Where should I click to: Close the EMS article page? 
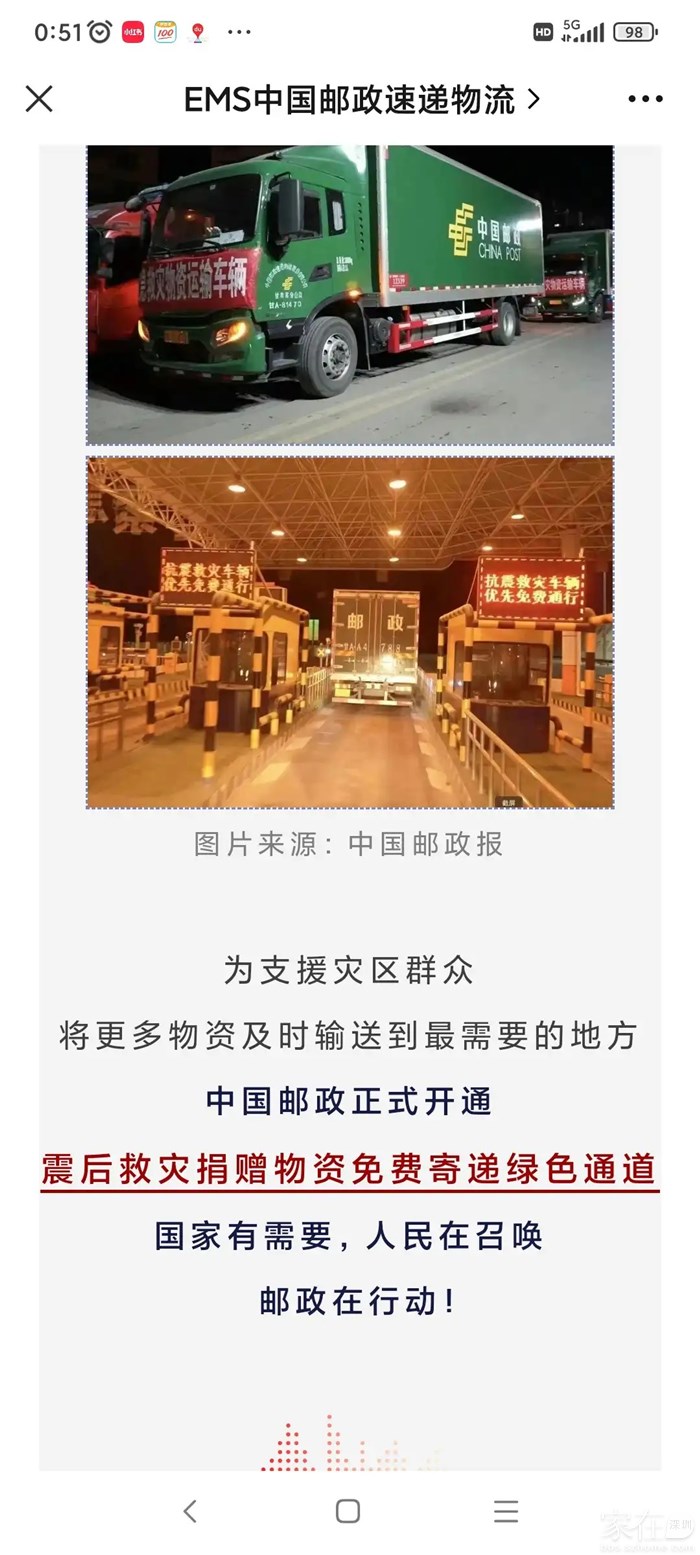point(39,99)
